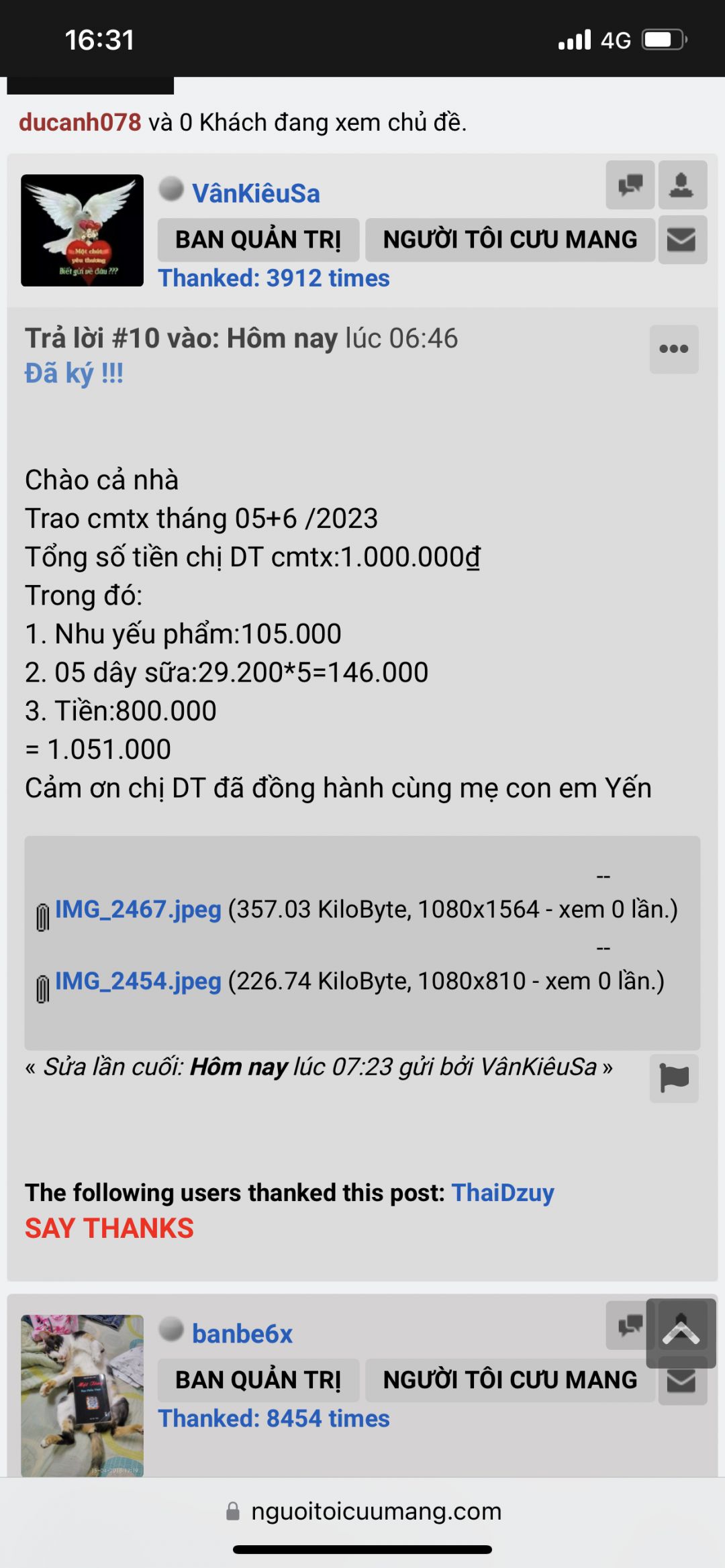Open the post options three-dots menu

[673, 349]
